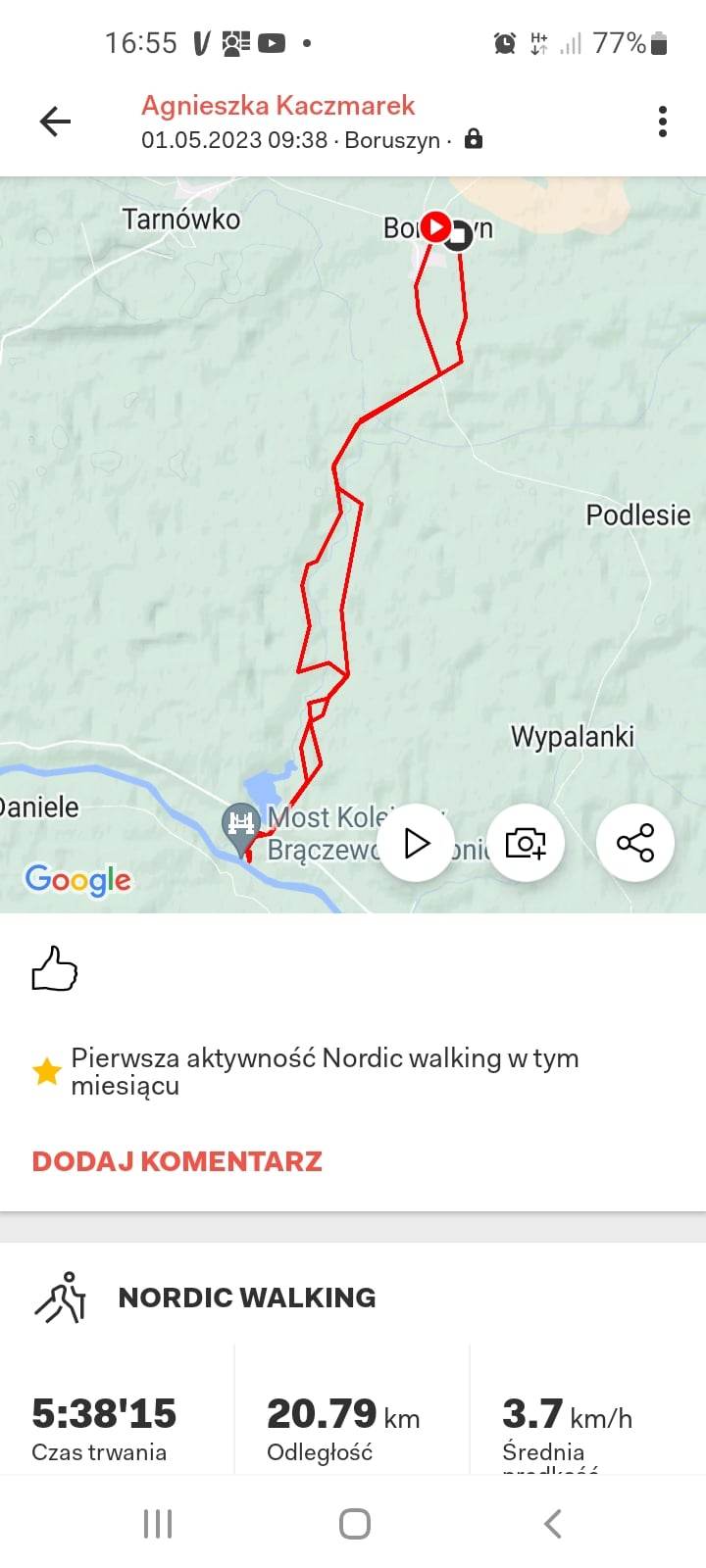Add a photo with camera button
The width and height of the screenshot is (706, 1568).
click(526, 843)
